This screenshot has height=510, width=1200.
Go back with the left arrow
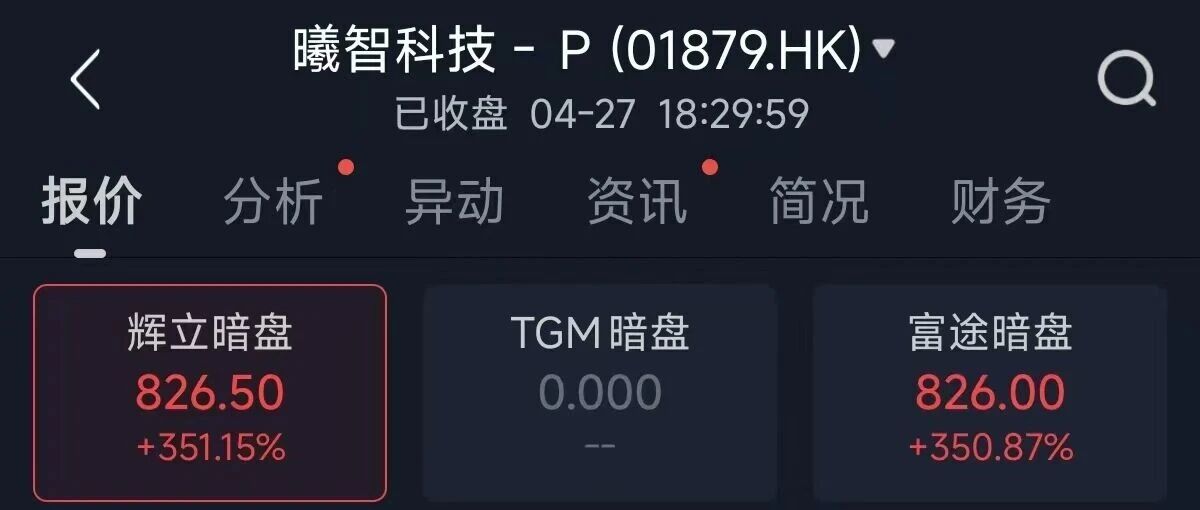pyautogui.click(x=86, y=79)
